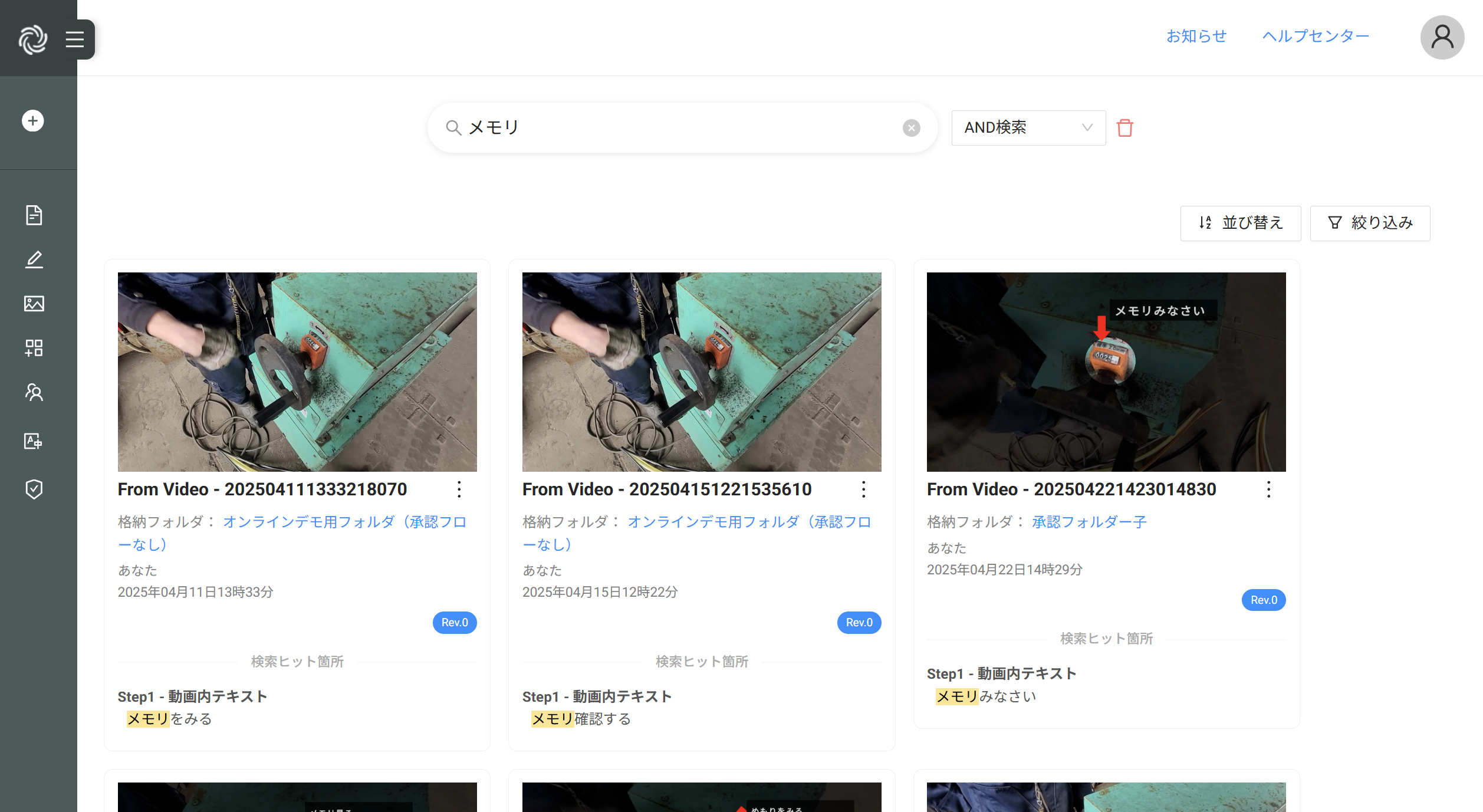Tap the plus create button
1483x812 pixels.
(x=33, y=121)
